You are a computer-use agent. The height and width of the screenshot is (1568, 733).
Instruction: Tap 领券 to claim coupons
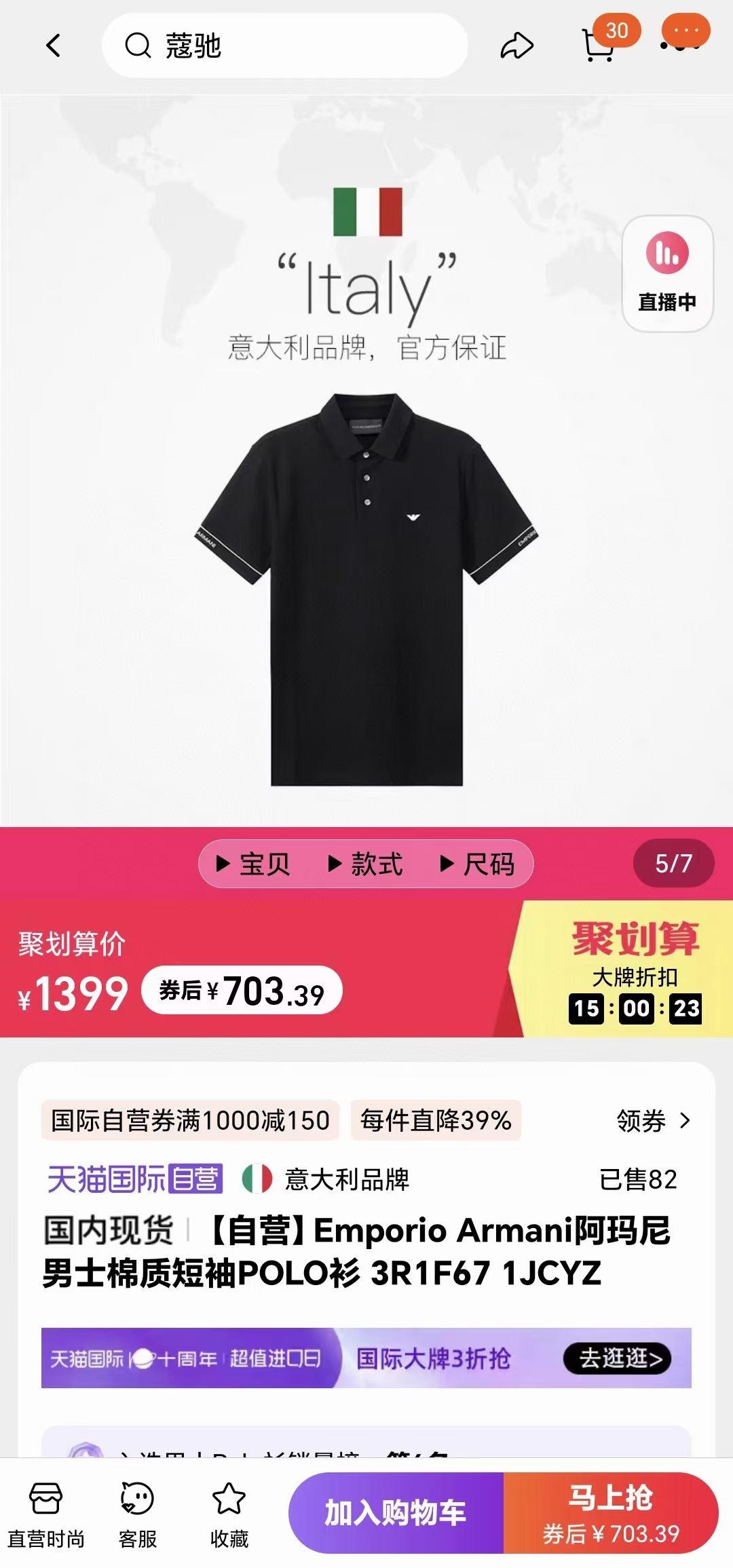(652, 1120)
